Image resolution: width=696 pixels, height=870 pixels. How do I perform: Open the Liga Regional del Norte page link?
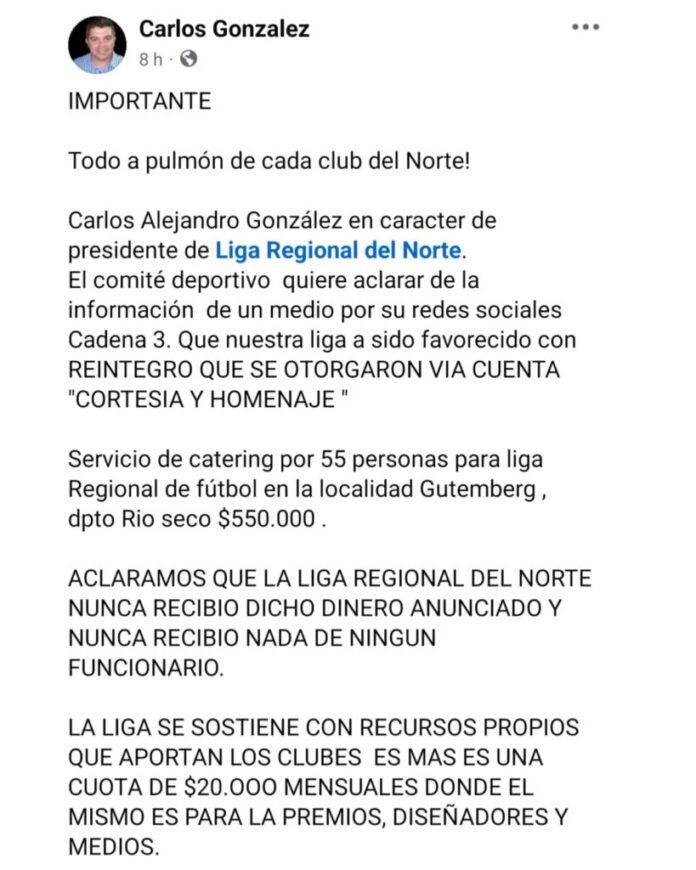pyautogui.click(x=339, y=247)
